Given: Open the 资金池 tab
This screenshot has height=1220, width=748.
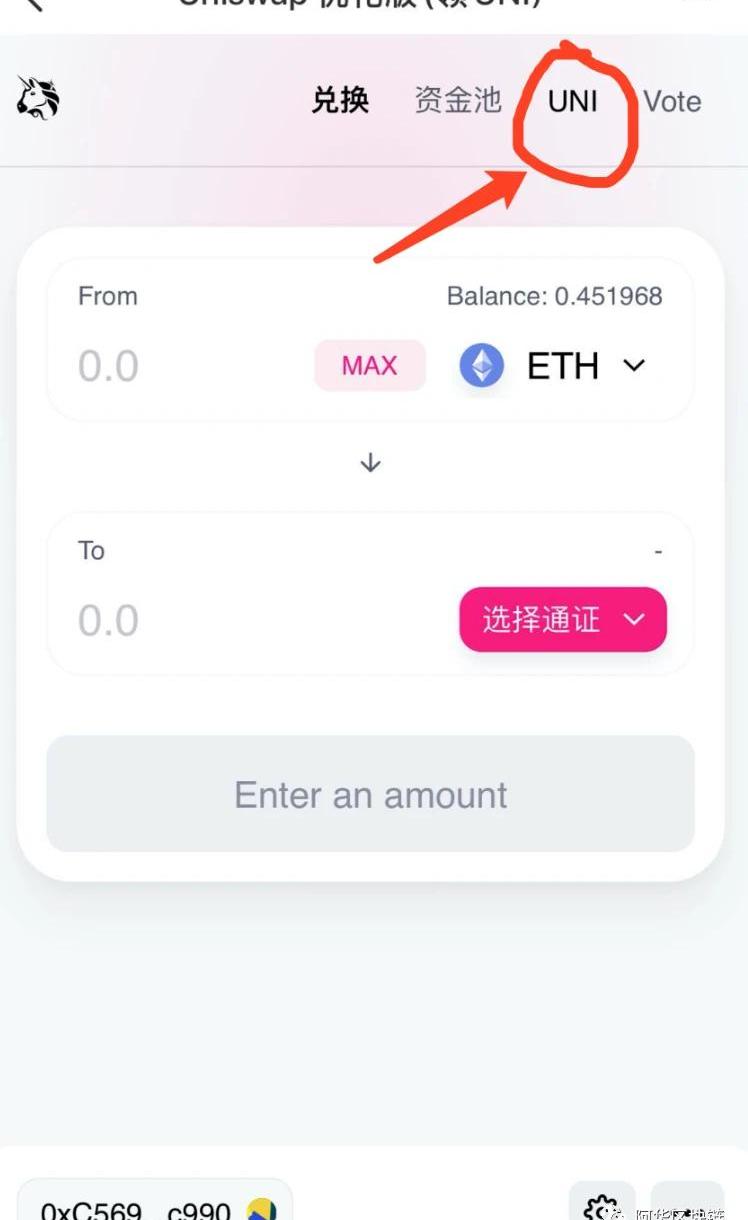Looking at the screenshot, I should coord(458,101).
